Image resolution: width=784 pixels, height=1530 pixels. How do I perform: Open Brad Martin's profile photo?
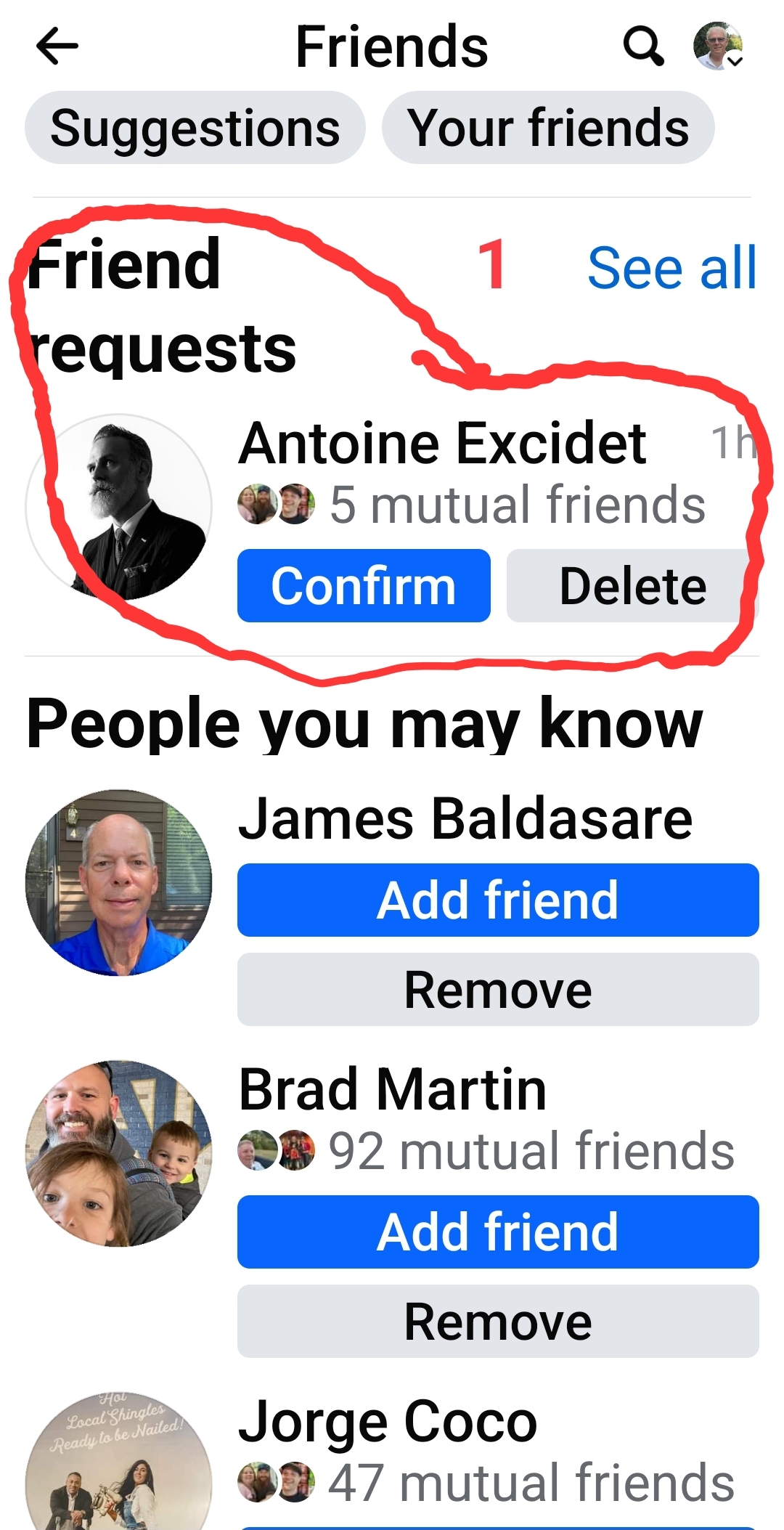119,1154
